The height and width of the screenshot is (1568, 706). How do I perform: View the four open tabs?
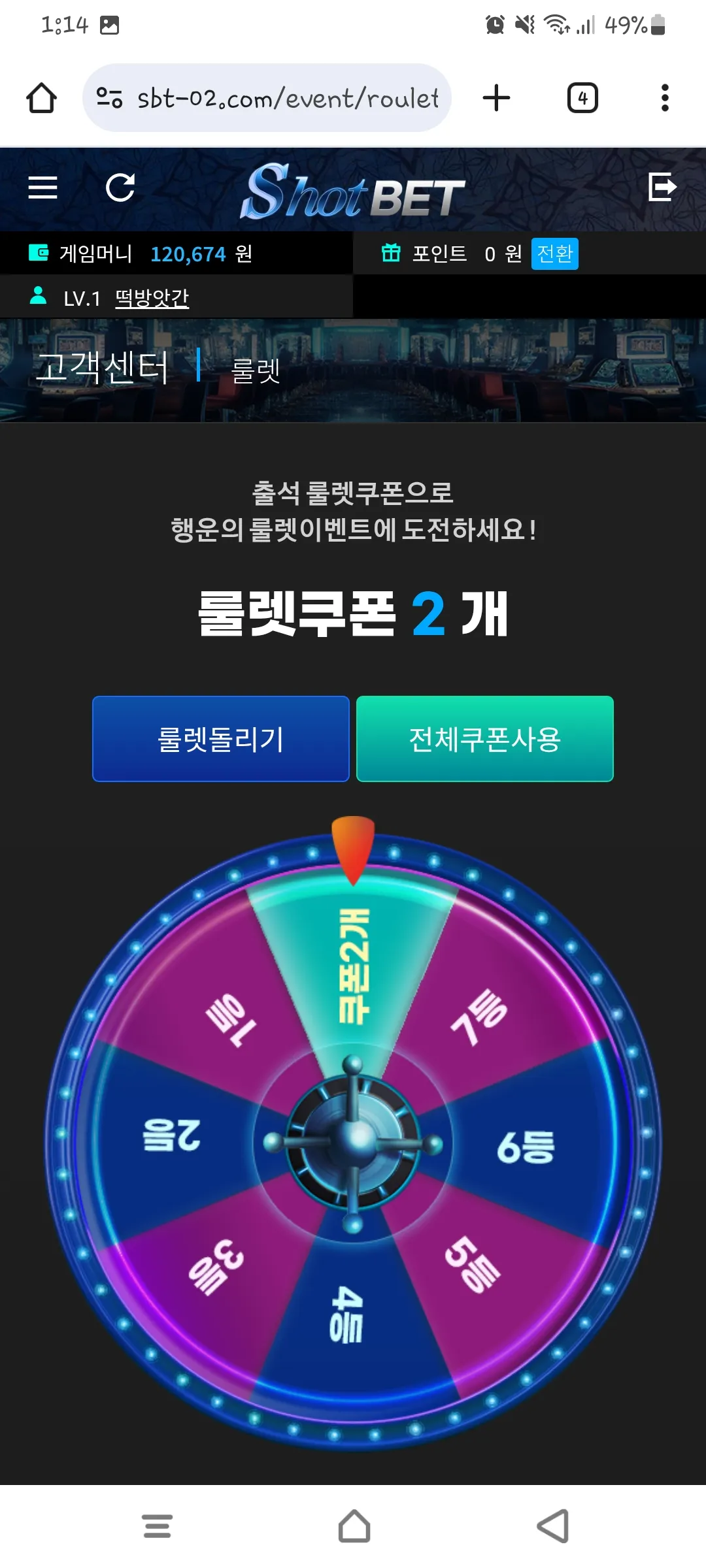582,98
